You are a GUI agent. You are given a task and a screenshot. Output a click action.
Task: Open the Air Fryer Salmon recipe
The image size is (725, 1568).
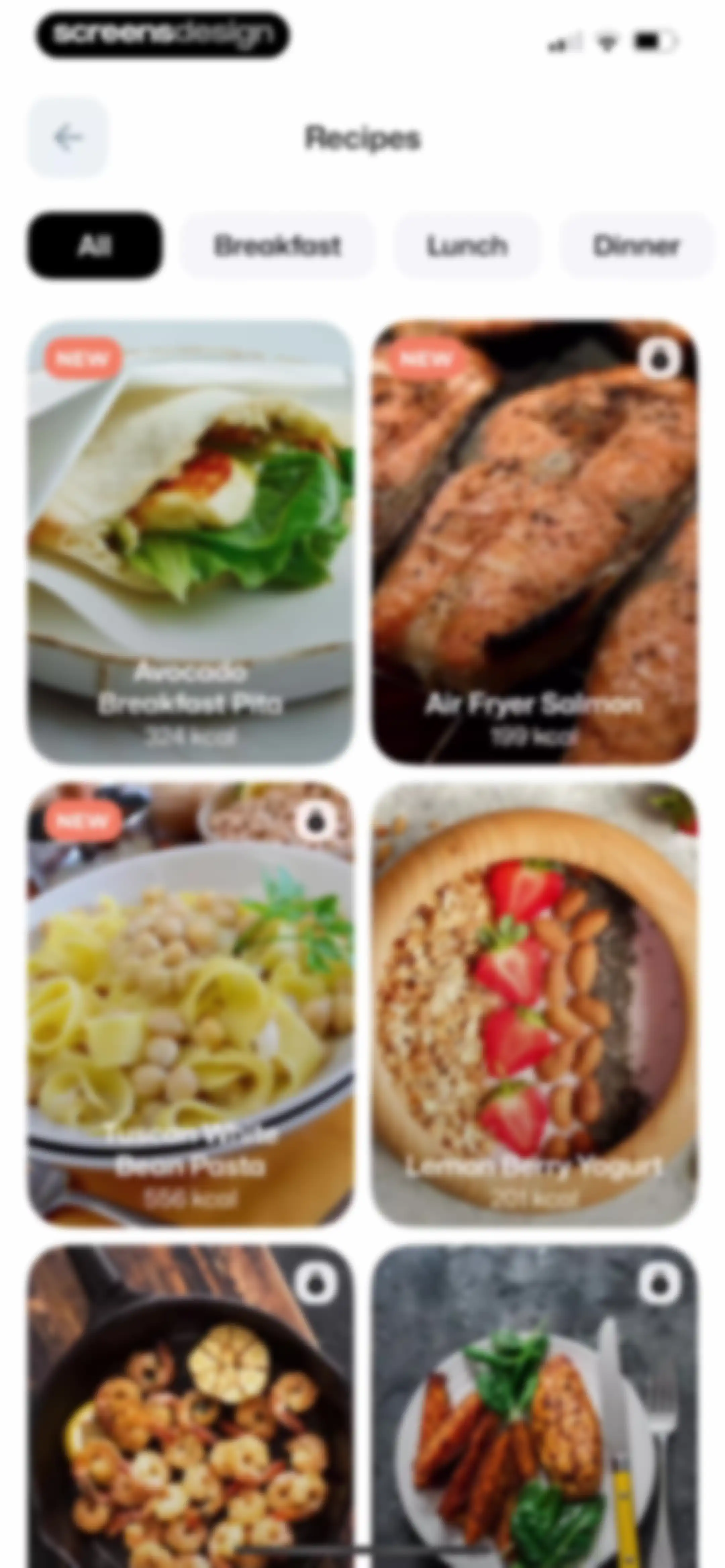point(534,541)
